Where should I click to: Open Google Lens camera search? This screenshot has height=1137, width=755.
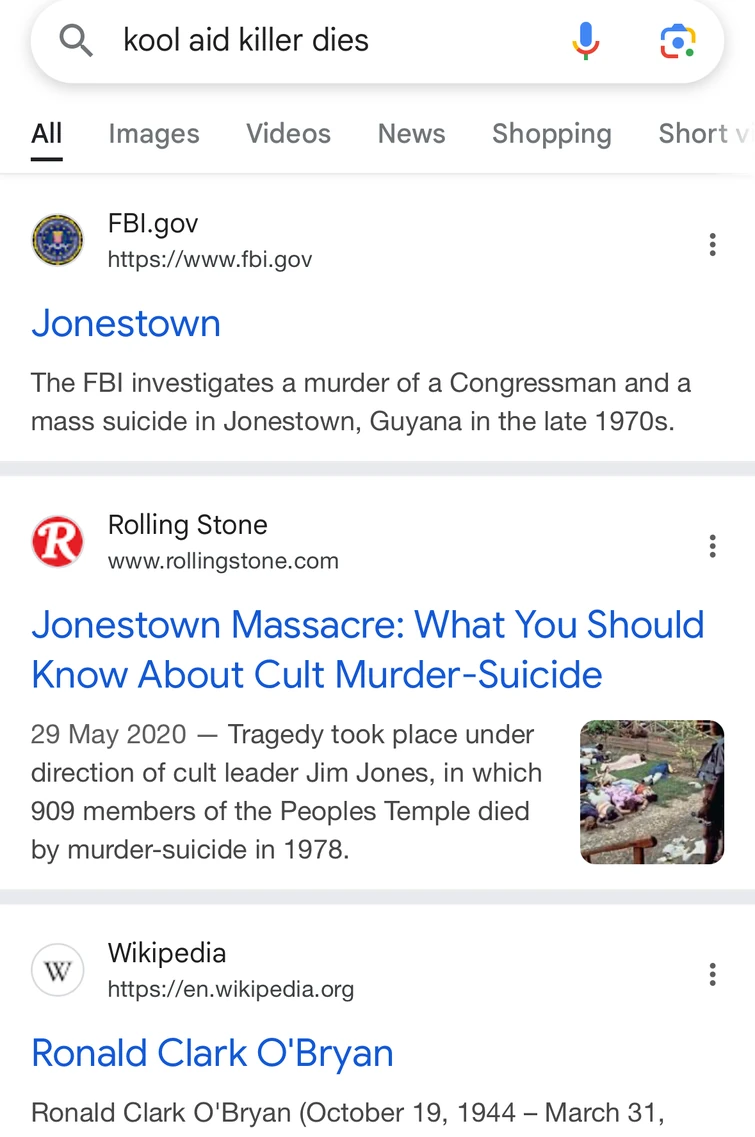pyautogui.click(x=678, y=41)
